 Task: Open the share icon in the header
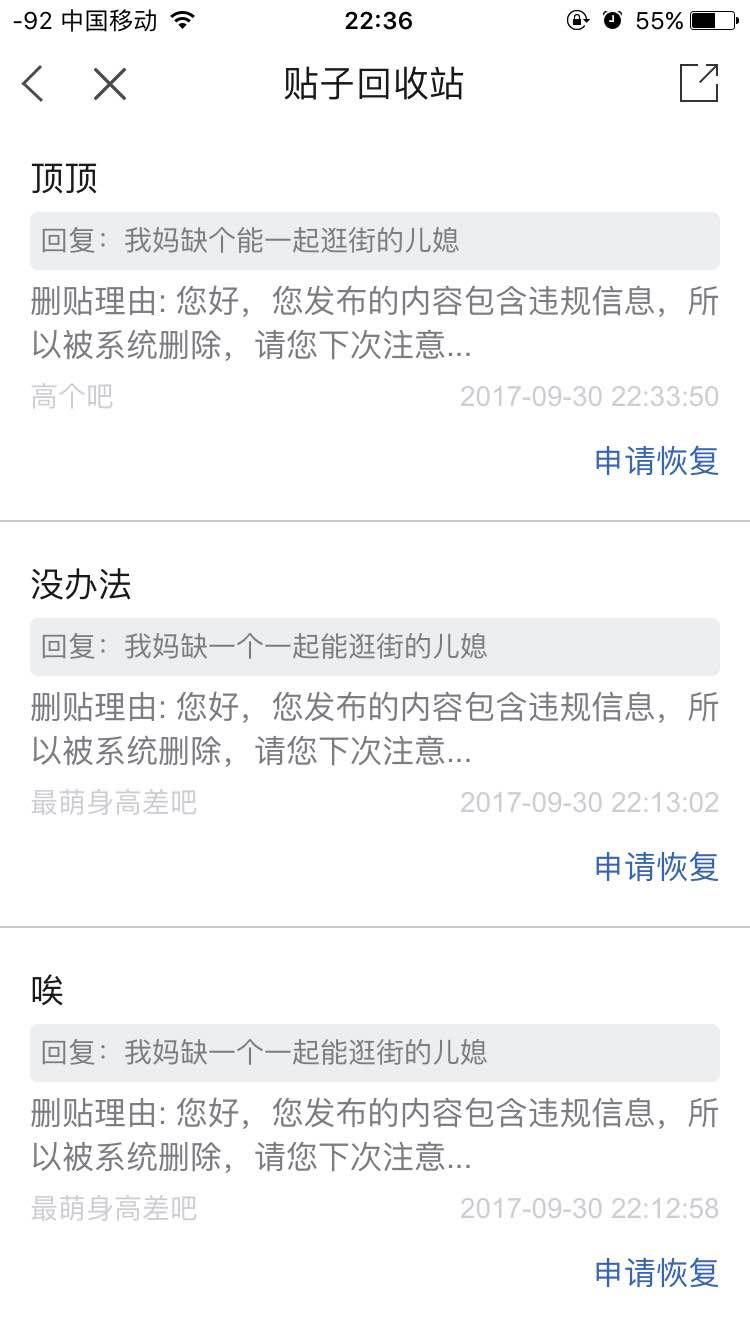pyautogui.click(x=699, y=83)
